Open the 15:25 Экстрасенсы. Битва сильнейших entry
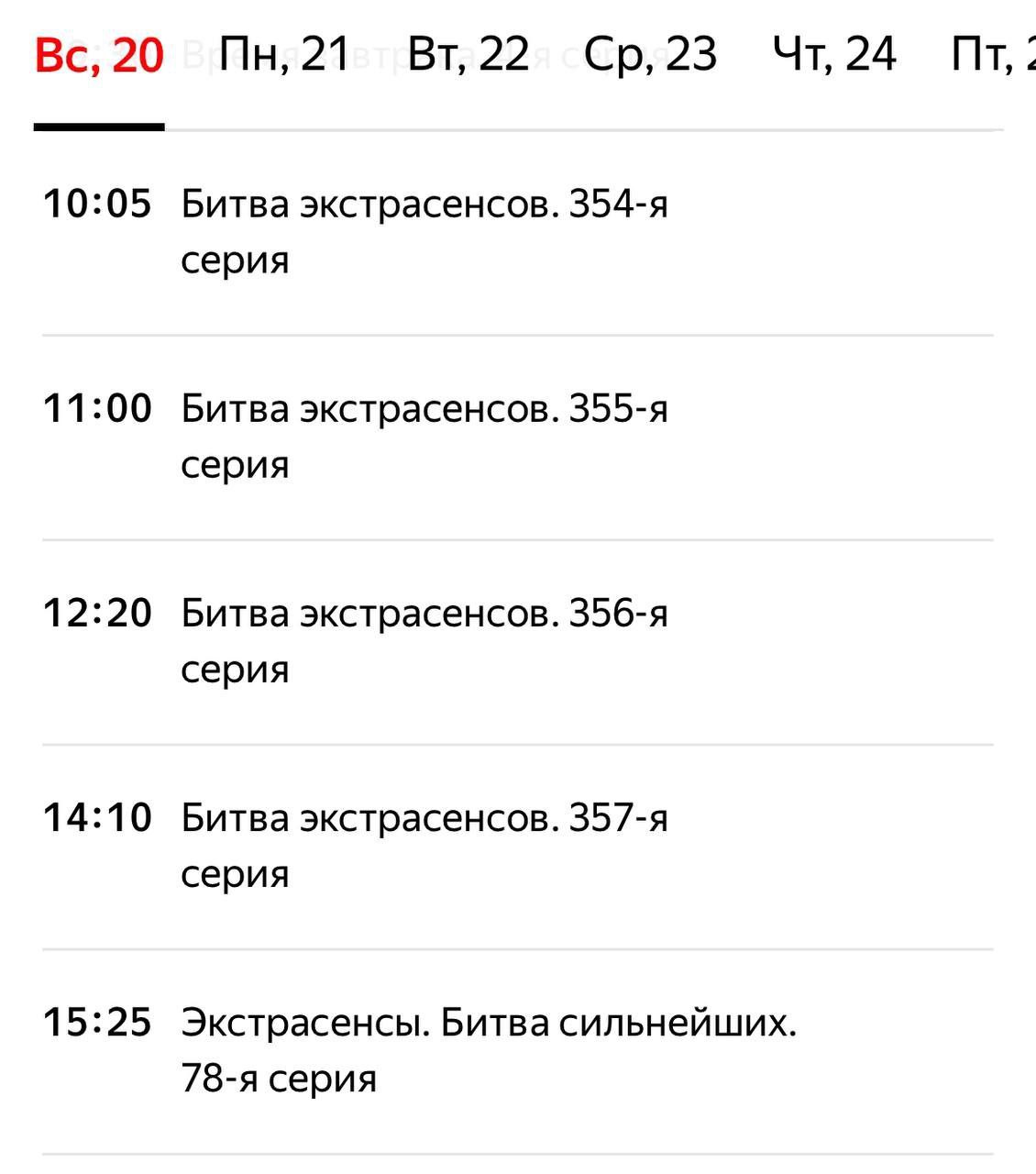1036x1174 pixels. 488,1049
